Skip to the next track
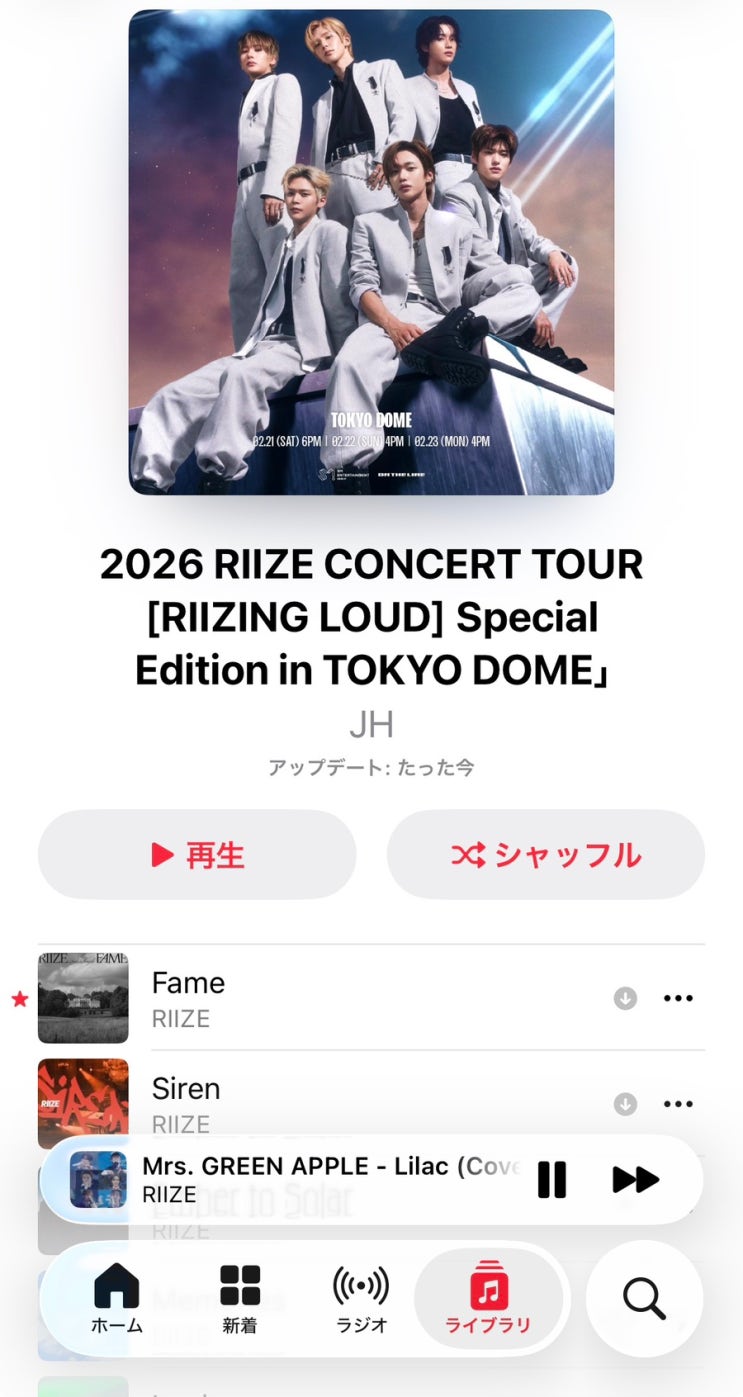Viewport: 743px width, 1397px height. tap(635, 1180)
